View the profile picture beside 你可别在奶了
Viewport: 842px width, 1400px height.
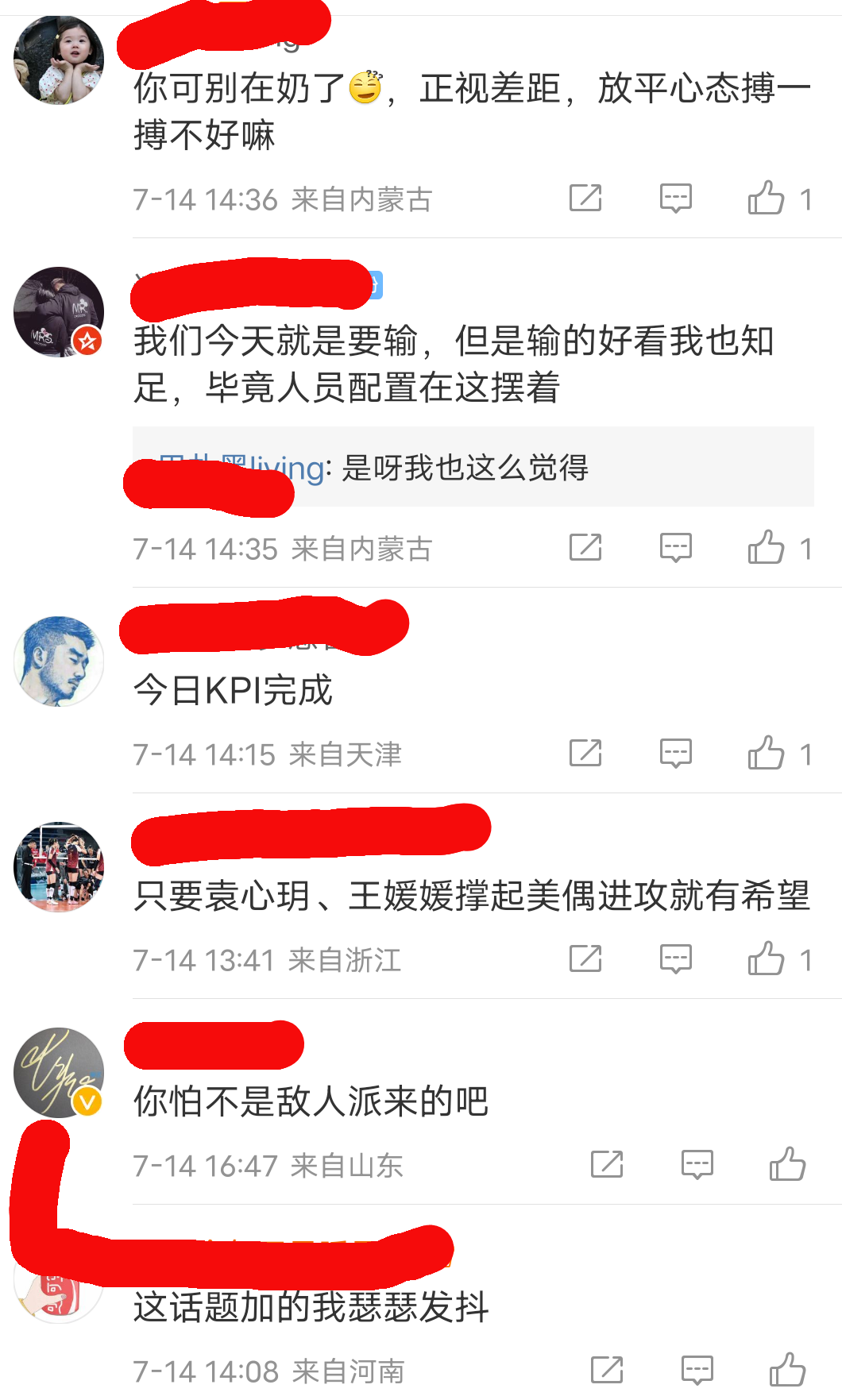(59, 60)
